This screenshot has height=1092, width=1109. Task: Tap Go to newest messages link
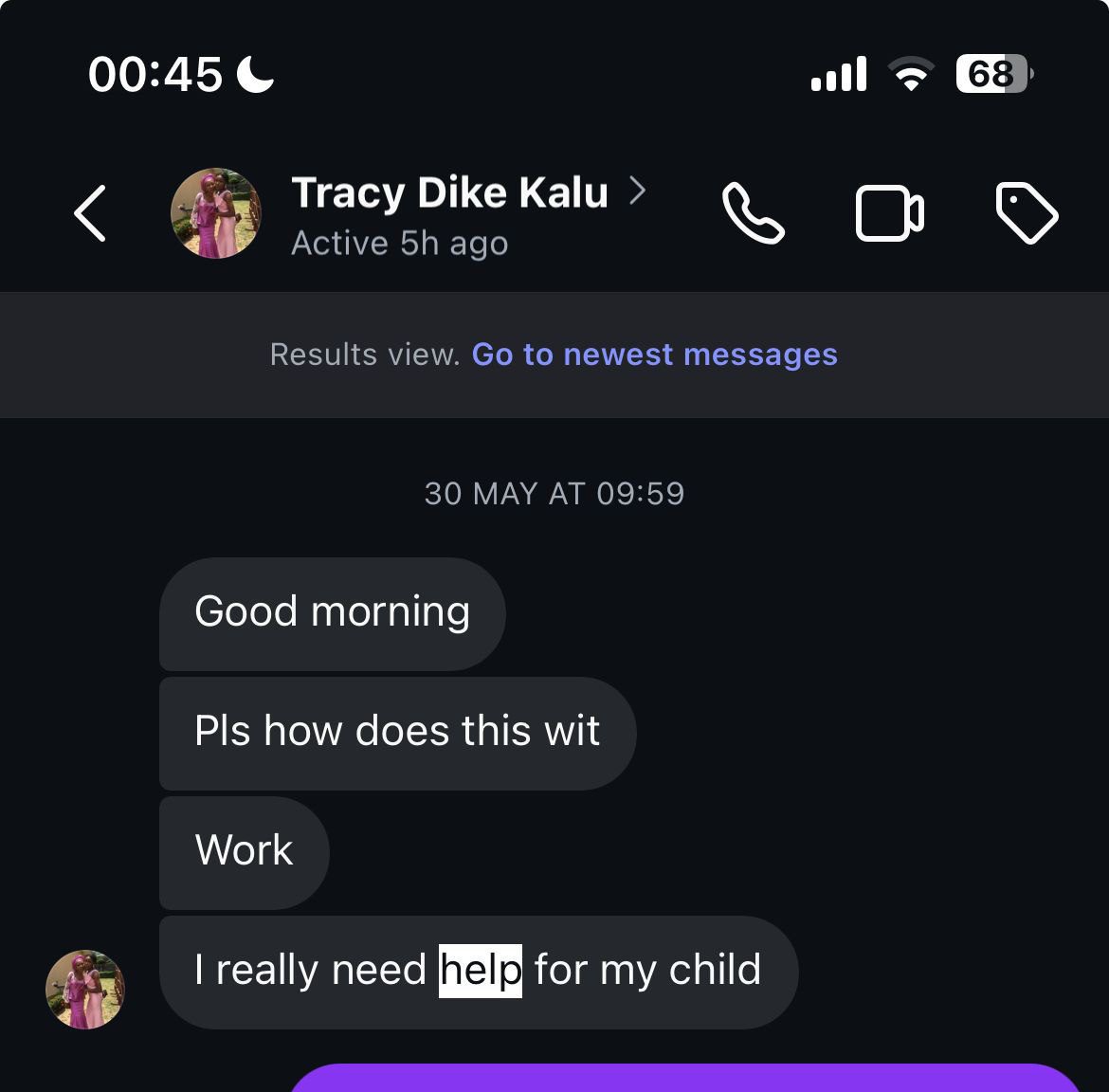tap(654, 355)
